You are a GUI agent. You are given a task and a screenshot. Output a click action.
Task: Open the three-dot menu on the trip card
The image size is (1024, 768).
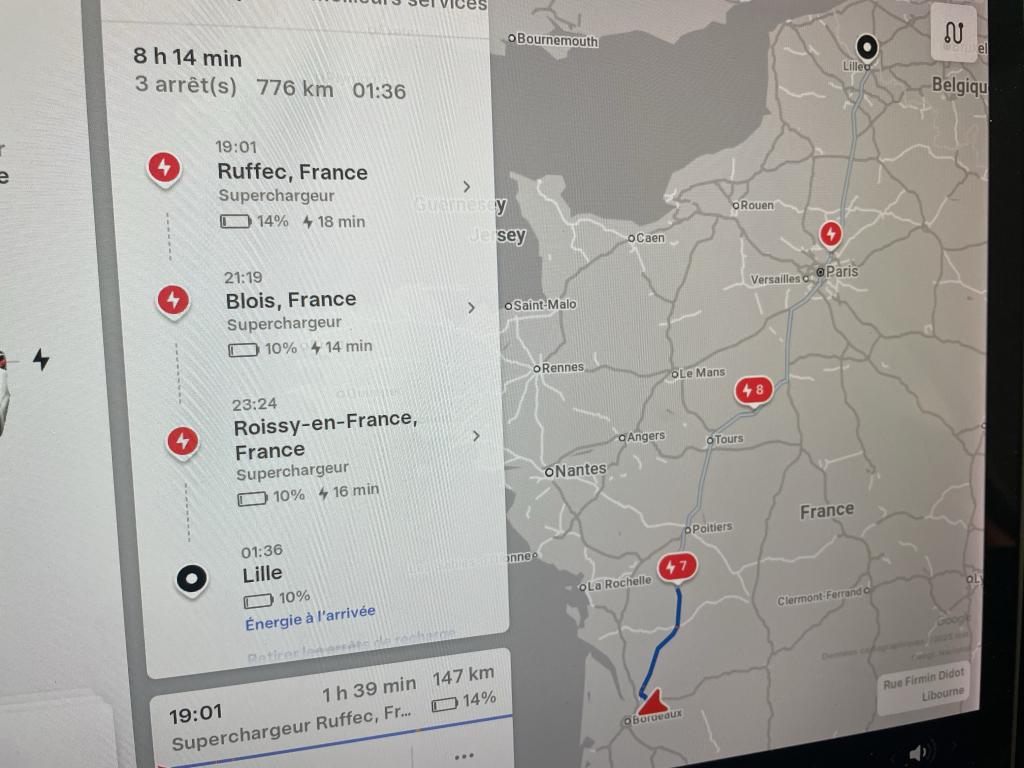click(462, 755)
